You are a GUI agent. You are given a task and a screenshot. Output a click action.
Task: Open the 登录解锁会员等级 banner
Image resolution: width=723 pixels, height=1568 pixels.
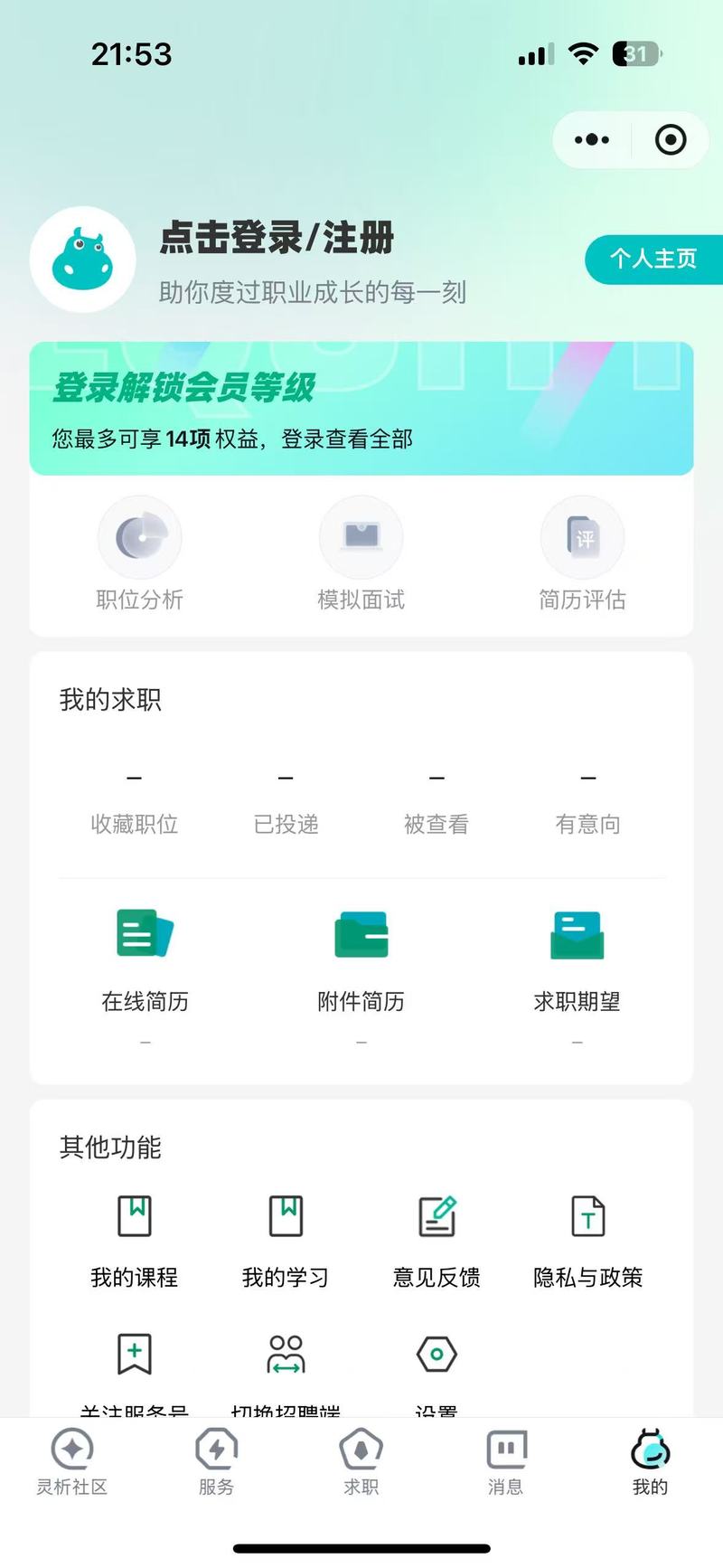coord(361,408)
